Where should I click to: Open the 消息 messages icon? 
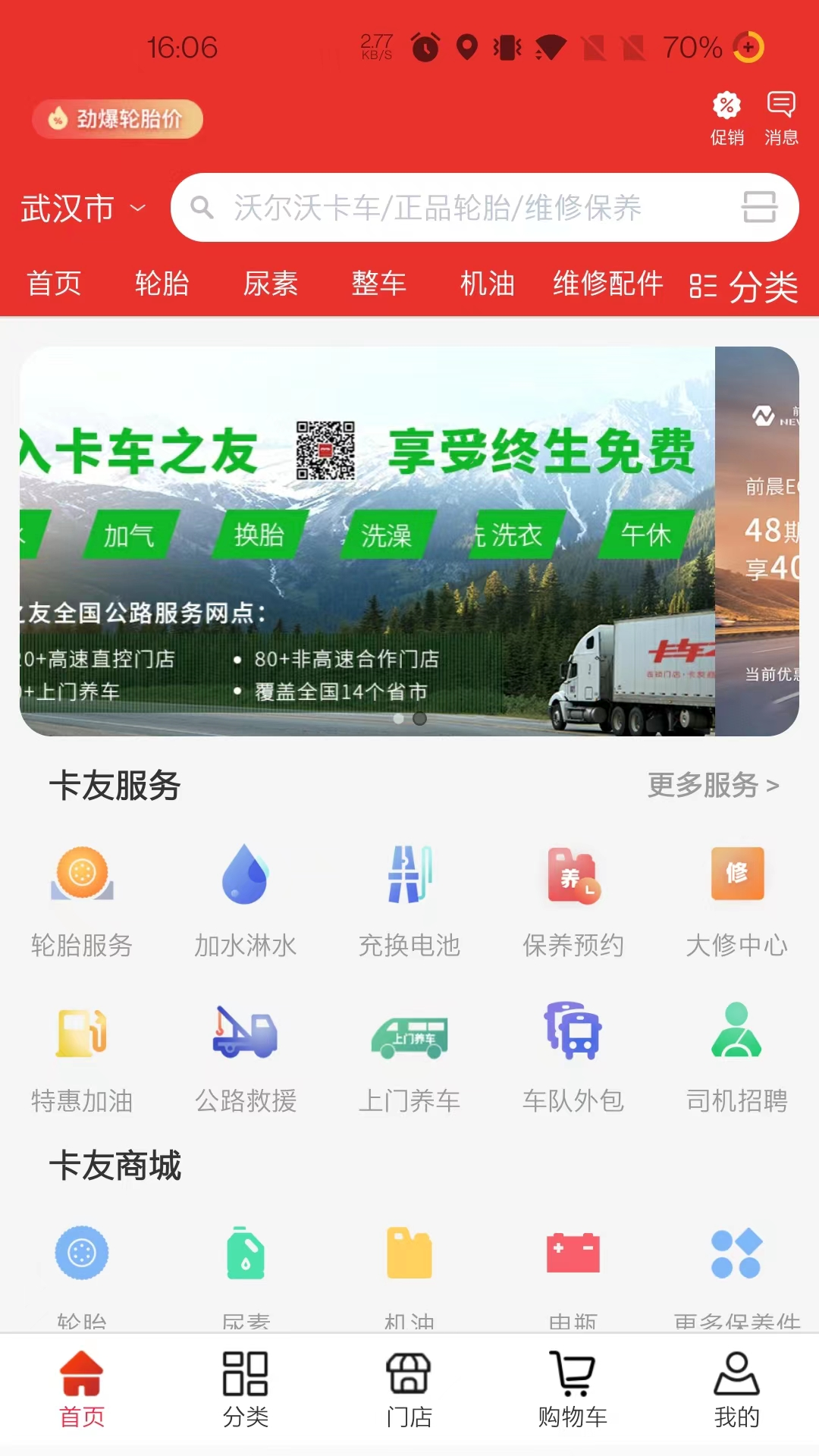[780, 118]
